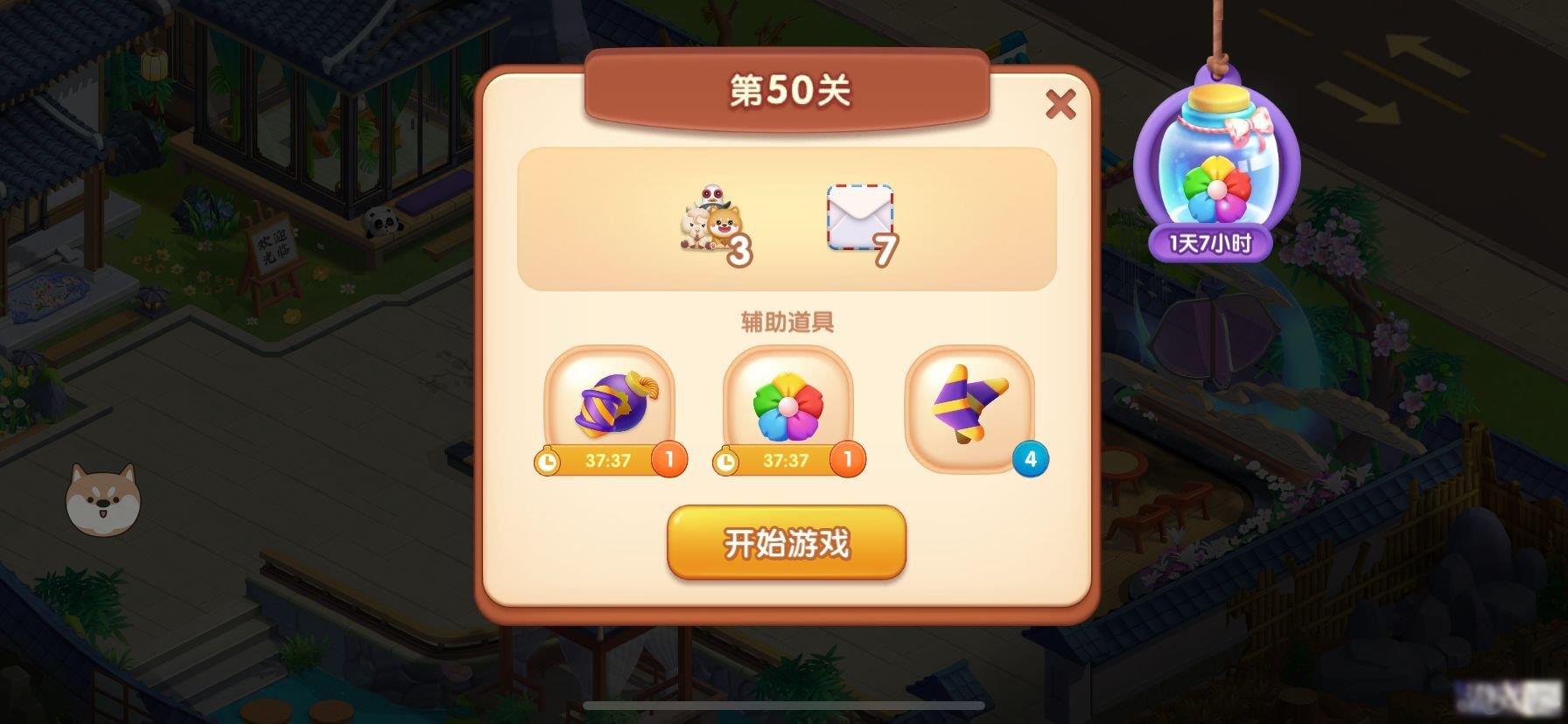The height and width of the screenshot is (724, 1568).
Task: Select the rainbow flower booster
Action: click(787, 408)
